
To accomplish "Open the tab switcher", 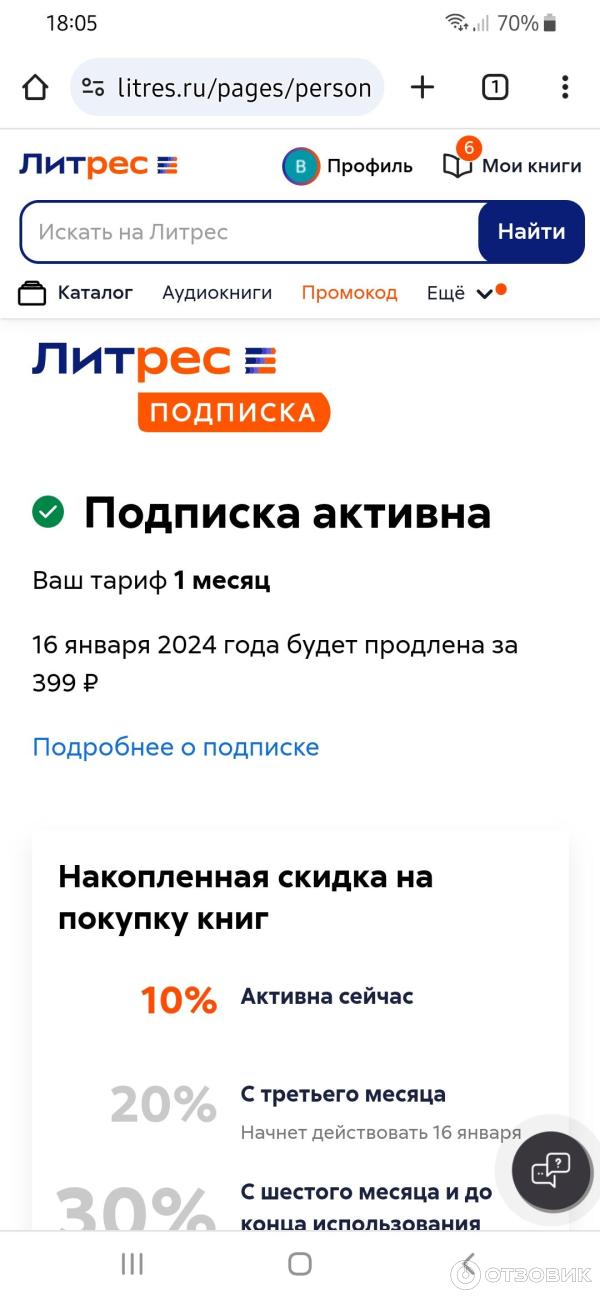I will [x=494, y=88].
